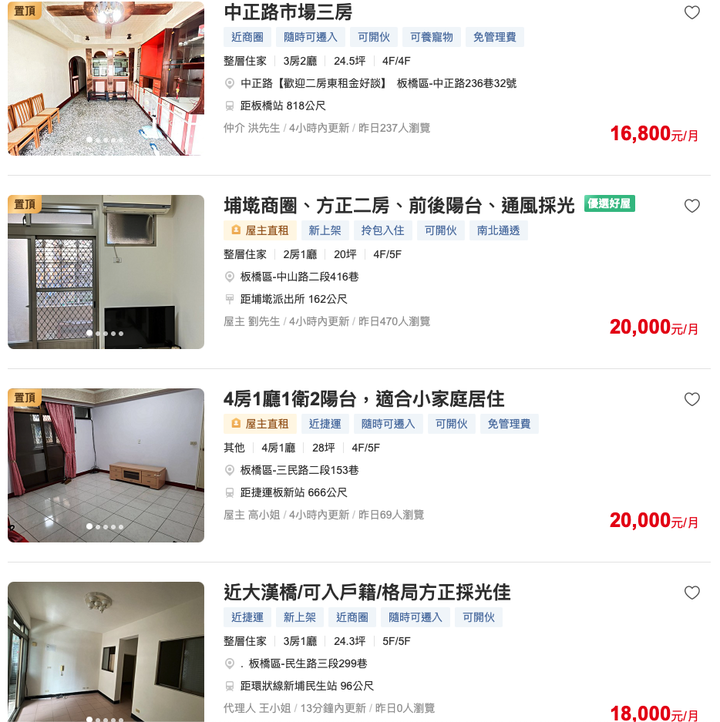
Task: View the room photo for the 近大漢橋 listing
Action: 106,652
